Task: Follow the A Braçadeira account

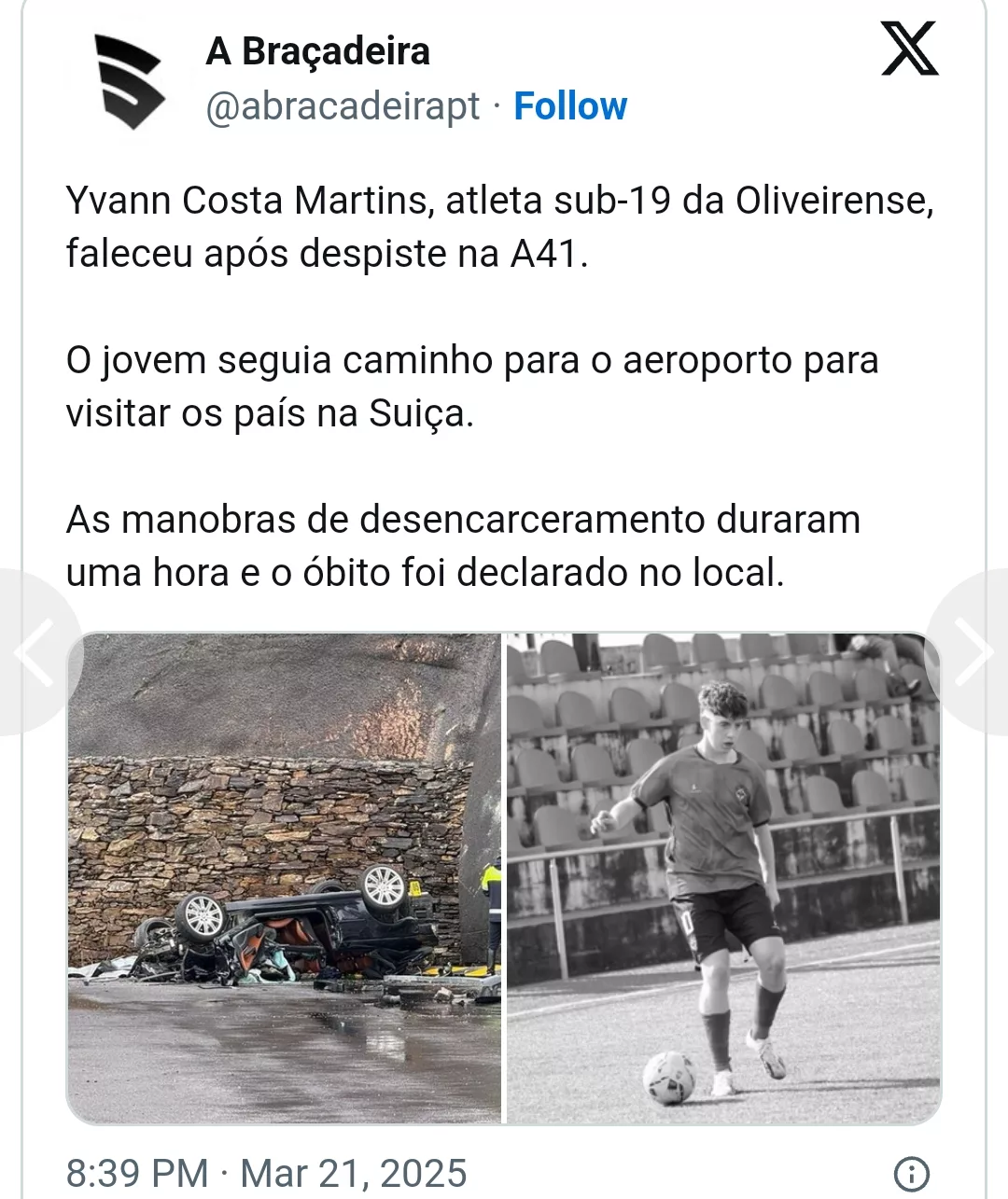Action: pyautogui.click(x=570, y=106)
